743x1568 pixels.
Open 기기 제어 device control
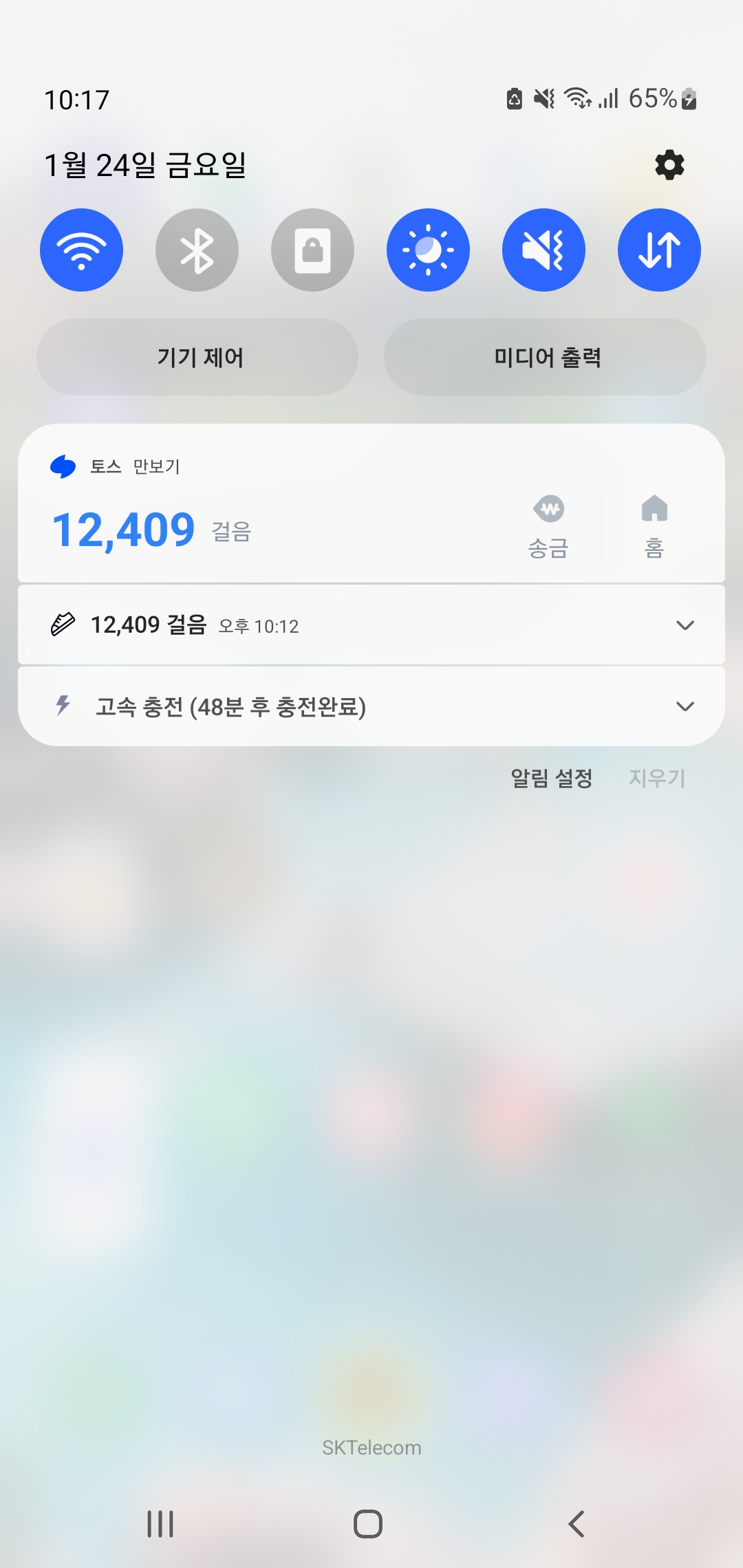click(x=197, y=357)
